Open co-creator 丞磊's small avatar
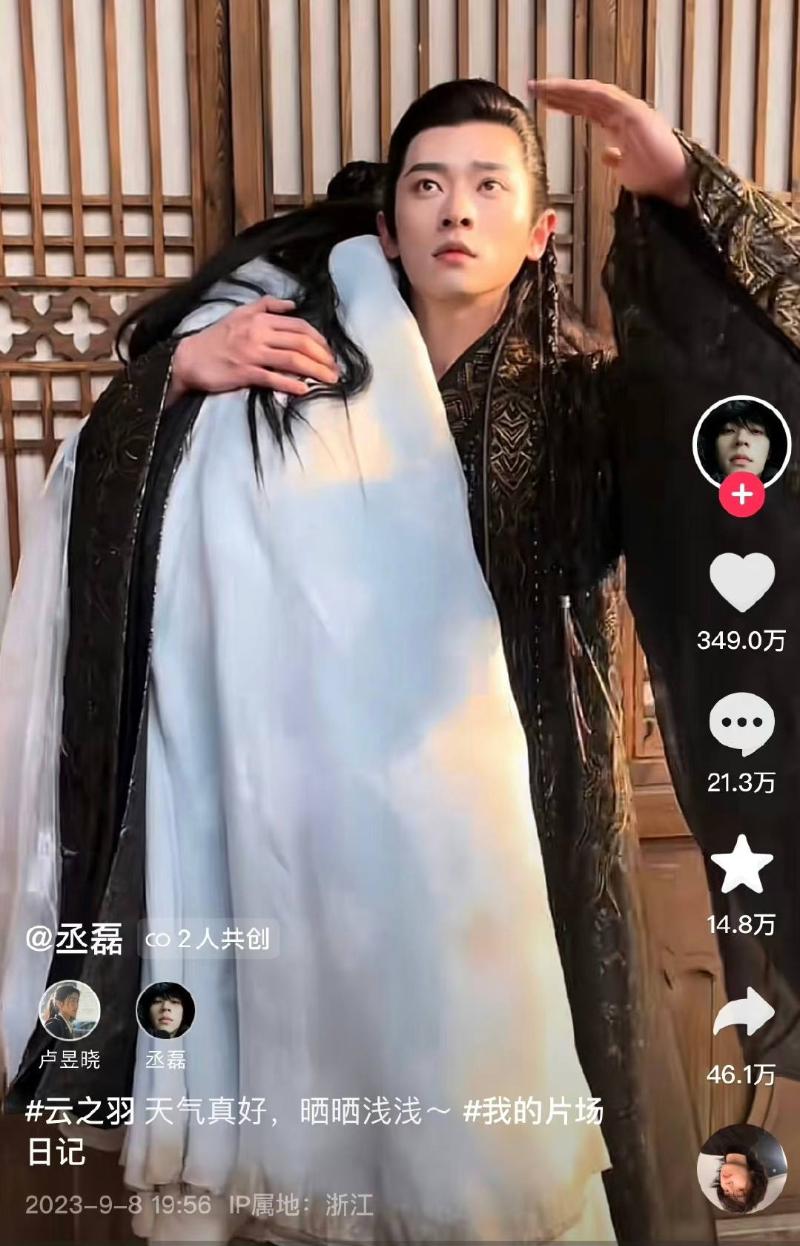 coord(165,1011)
